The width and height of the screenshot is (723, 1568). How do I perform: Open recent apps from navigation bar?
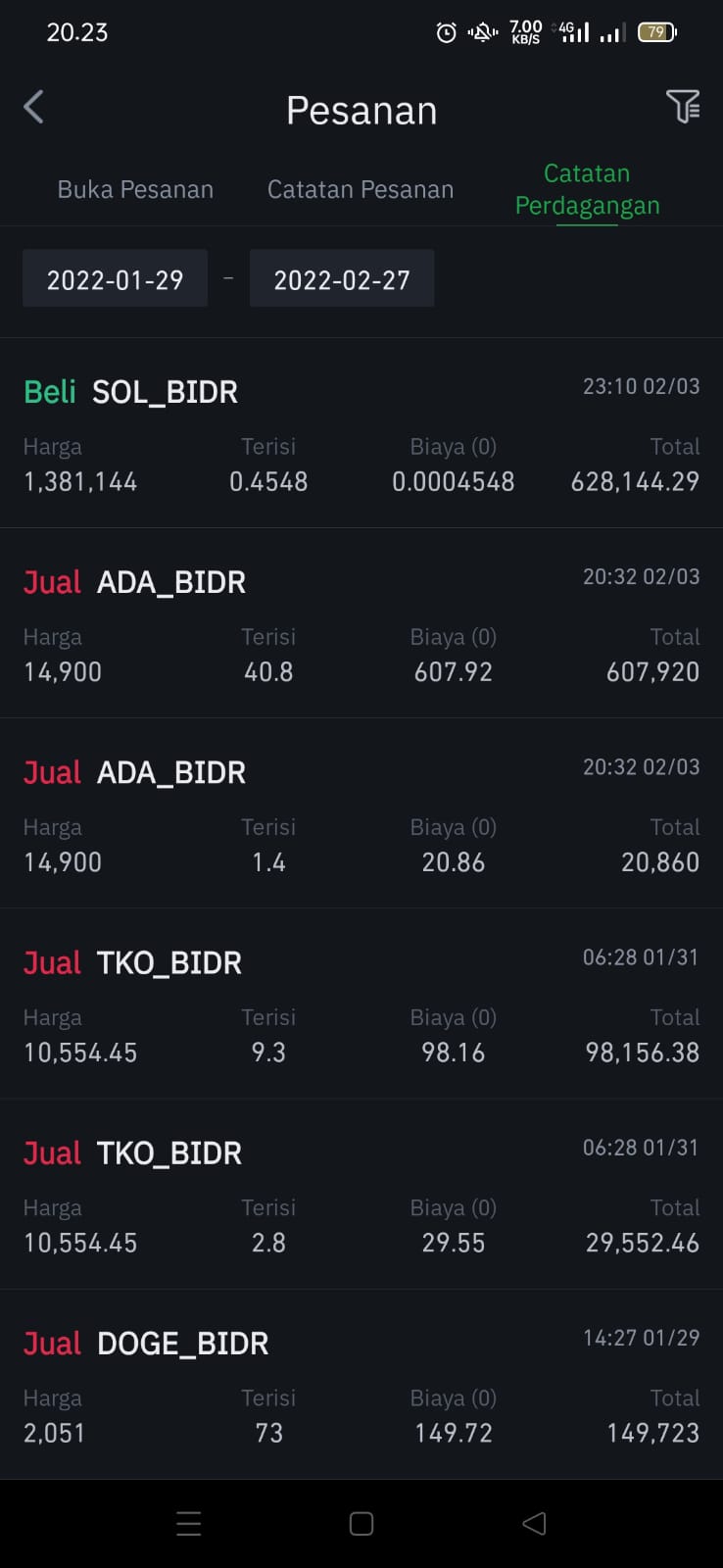(189, 1523)
